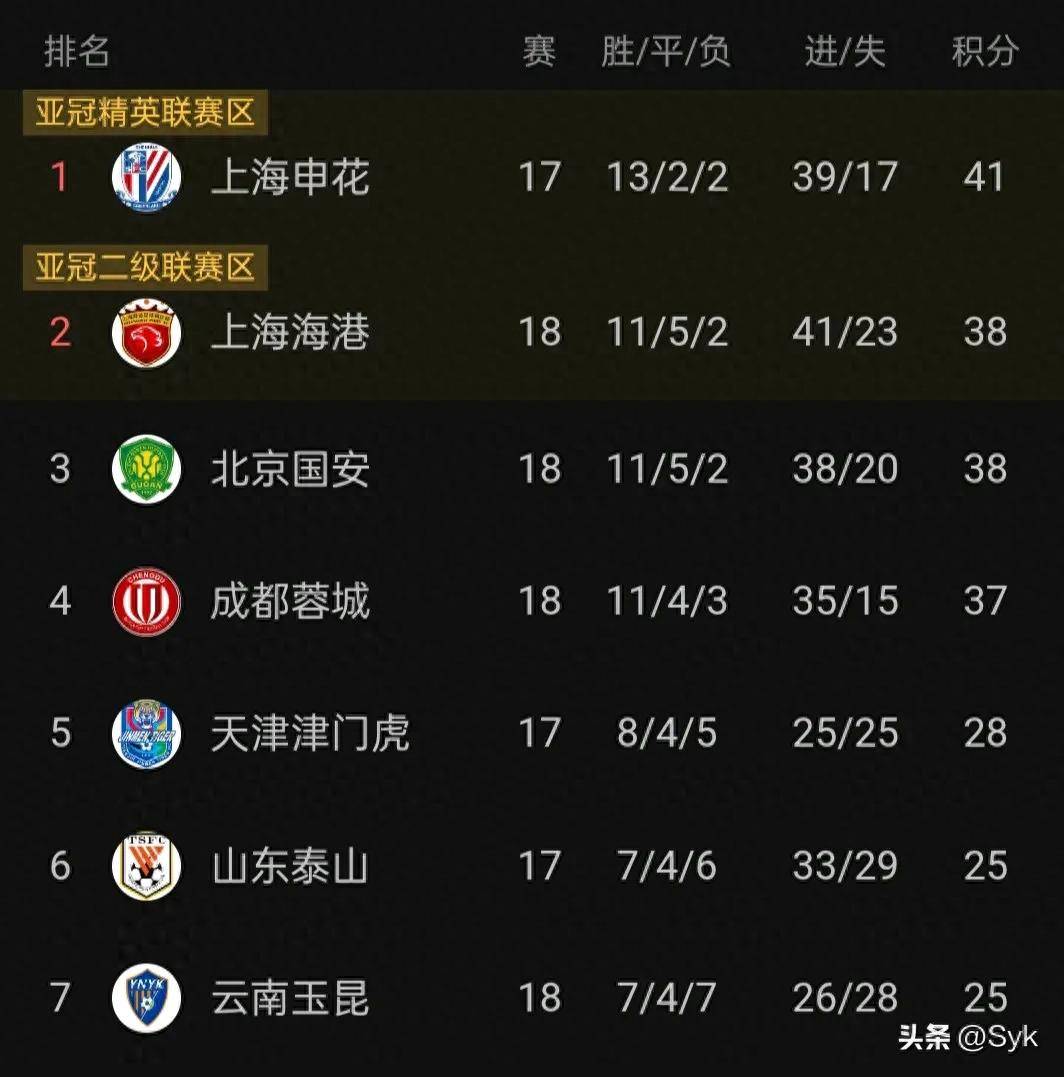Click the Chengdu Rongcheng club badge
1064x1077 pixels.
click(146, 600)
